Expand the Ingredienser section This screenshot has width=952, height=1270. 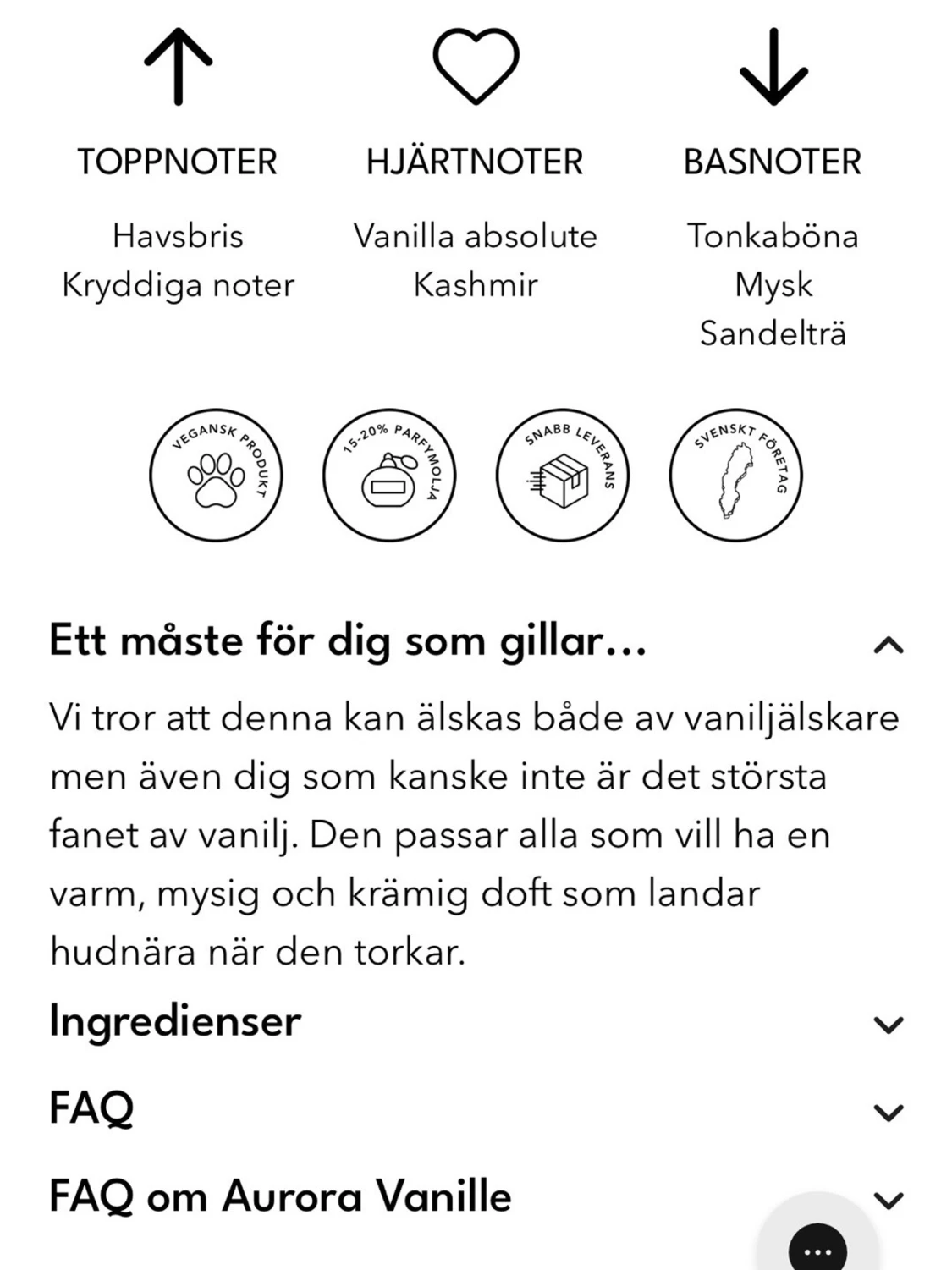point(888,1025)
